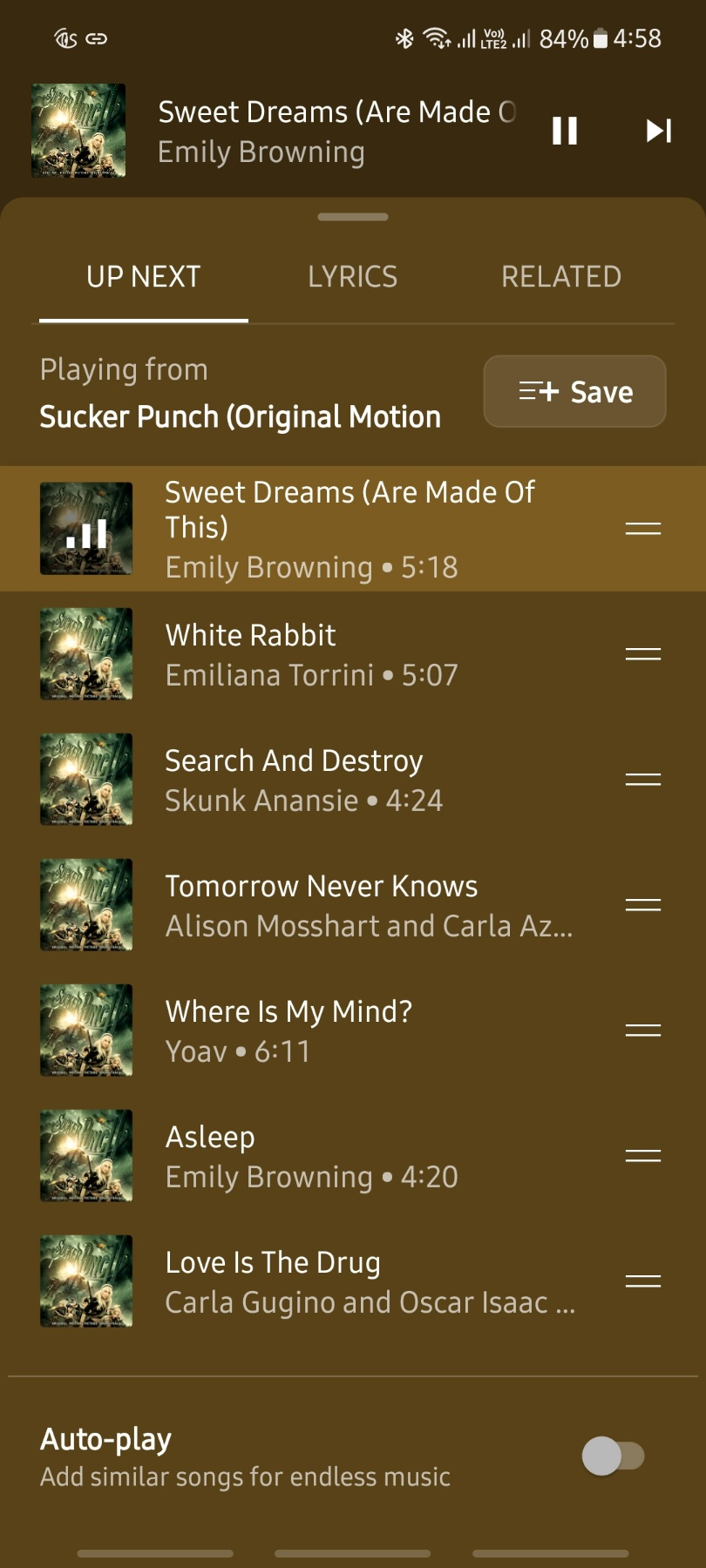The image size is (706, 1568).
Task: Tap the reorder handle beside Asleep
Action: [x=643, y=1156]
